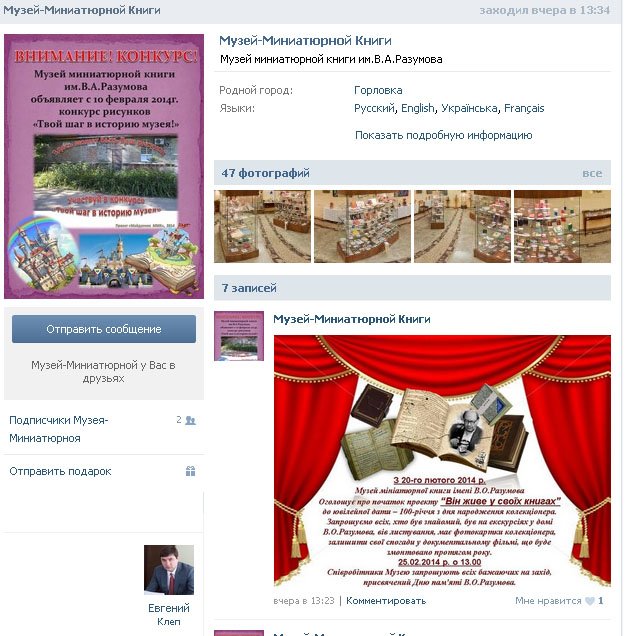626x636 pixels.
Task: Tap the Отправить сообщение button
Action: click(104, 329)
